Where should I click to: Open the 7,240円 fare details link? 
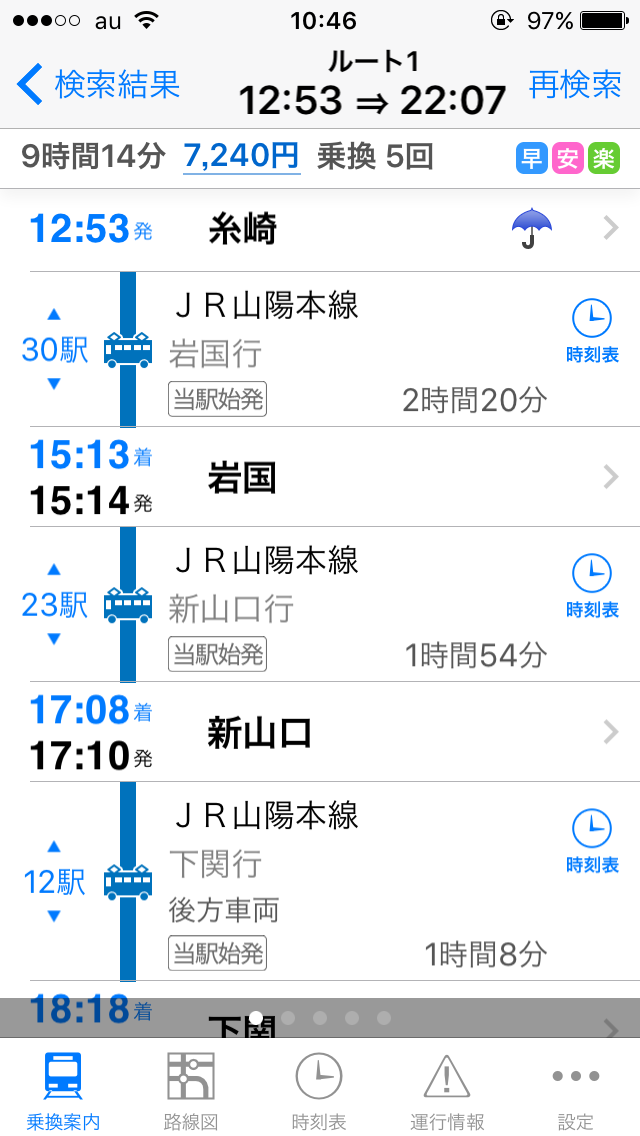[241, 156]
